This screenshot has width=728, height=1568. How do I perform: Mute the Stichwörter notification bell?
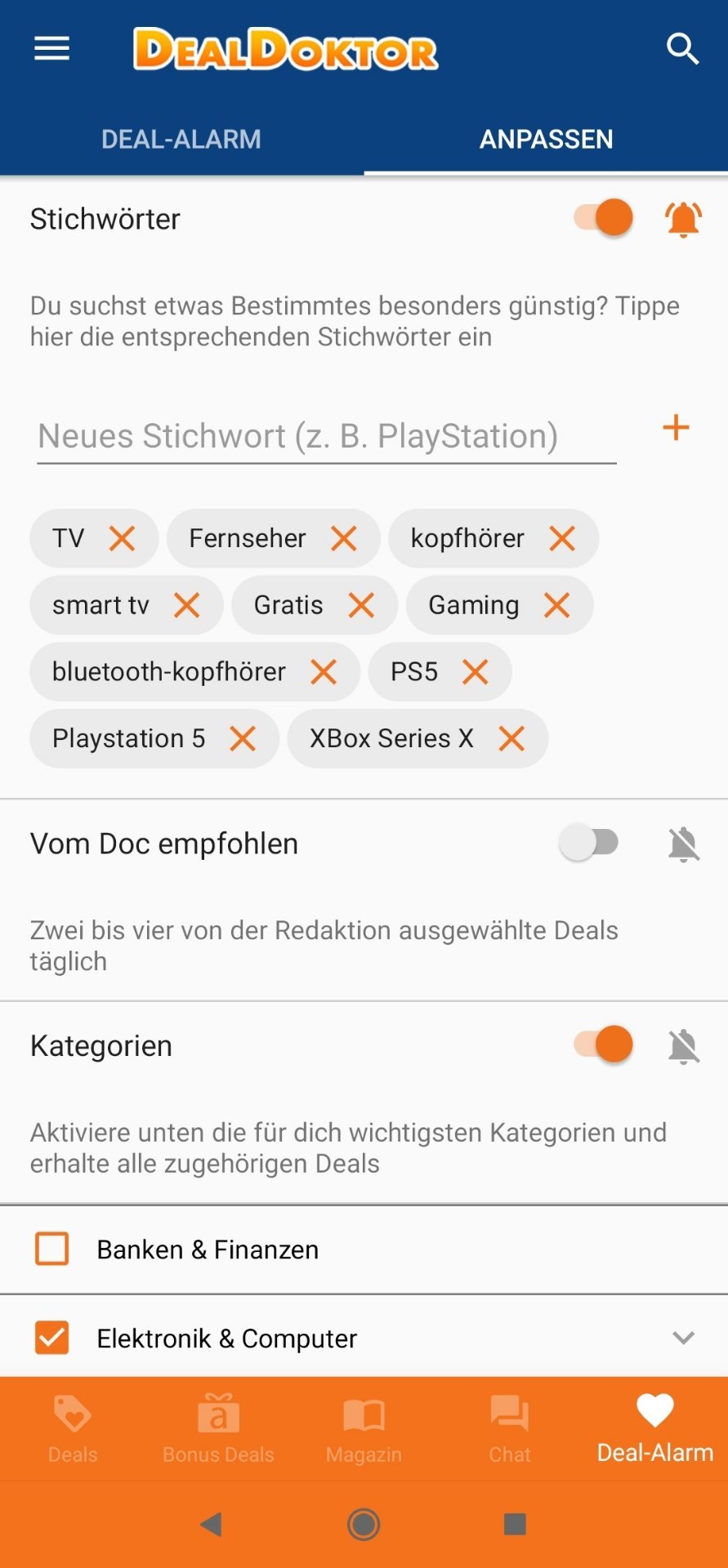click(x=683, y=219)
